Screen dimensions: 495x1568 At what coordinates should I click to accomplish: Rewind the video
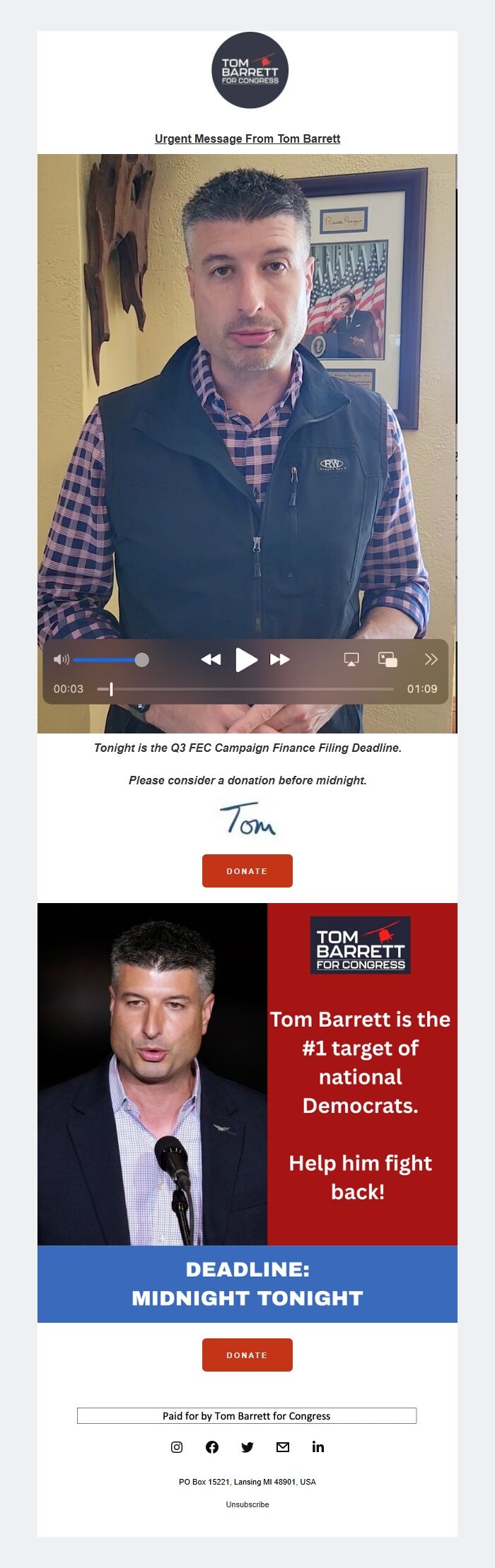[211, 659]
